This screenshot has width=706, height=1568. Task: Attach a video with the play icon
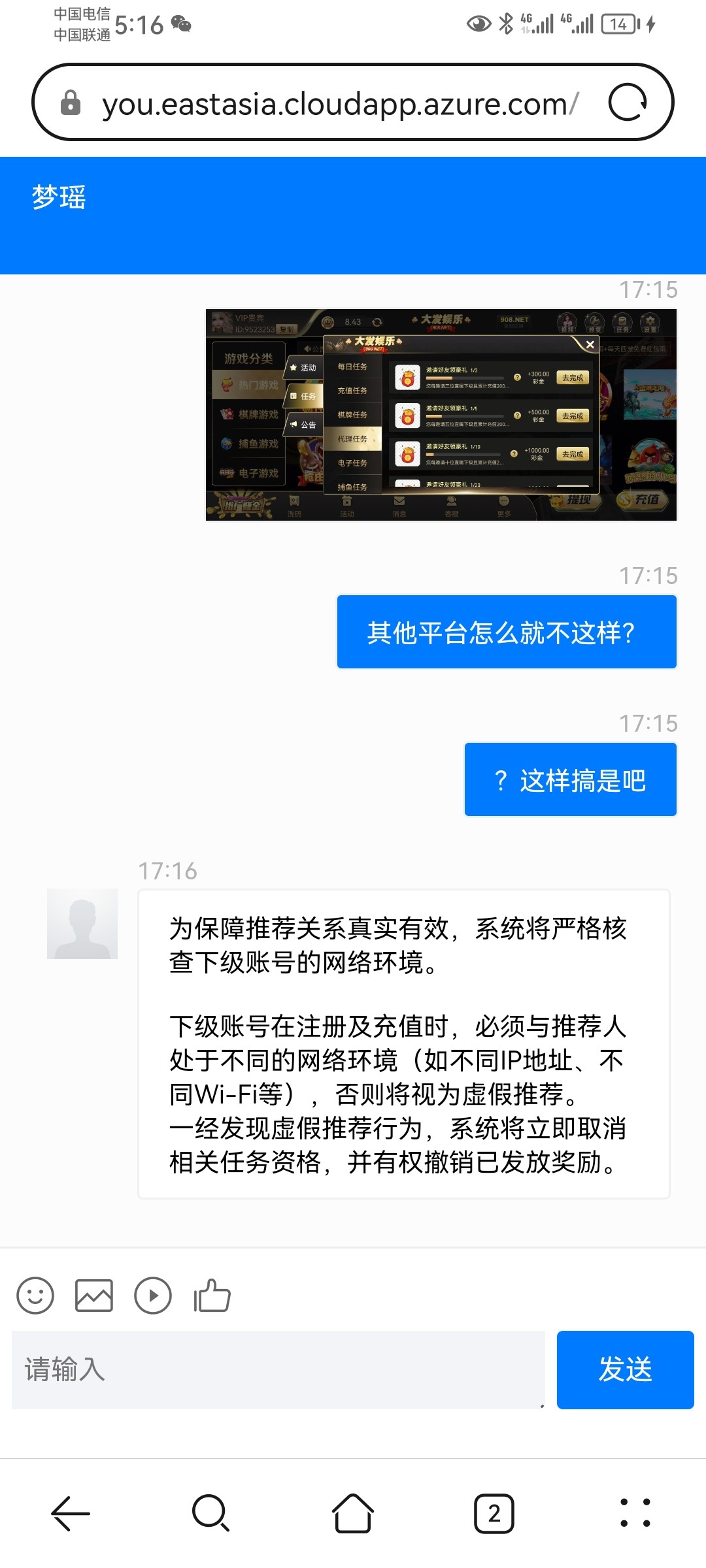click(153, 1296)
